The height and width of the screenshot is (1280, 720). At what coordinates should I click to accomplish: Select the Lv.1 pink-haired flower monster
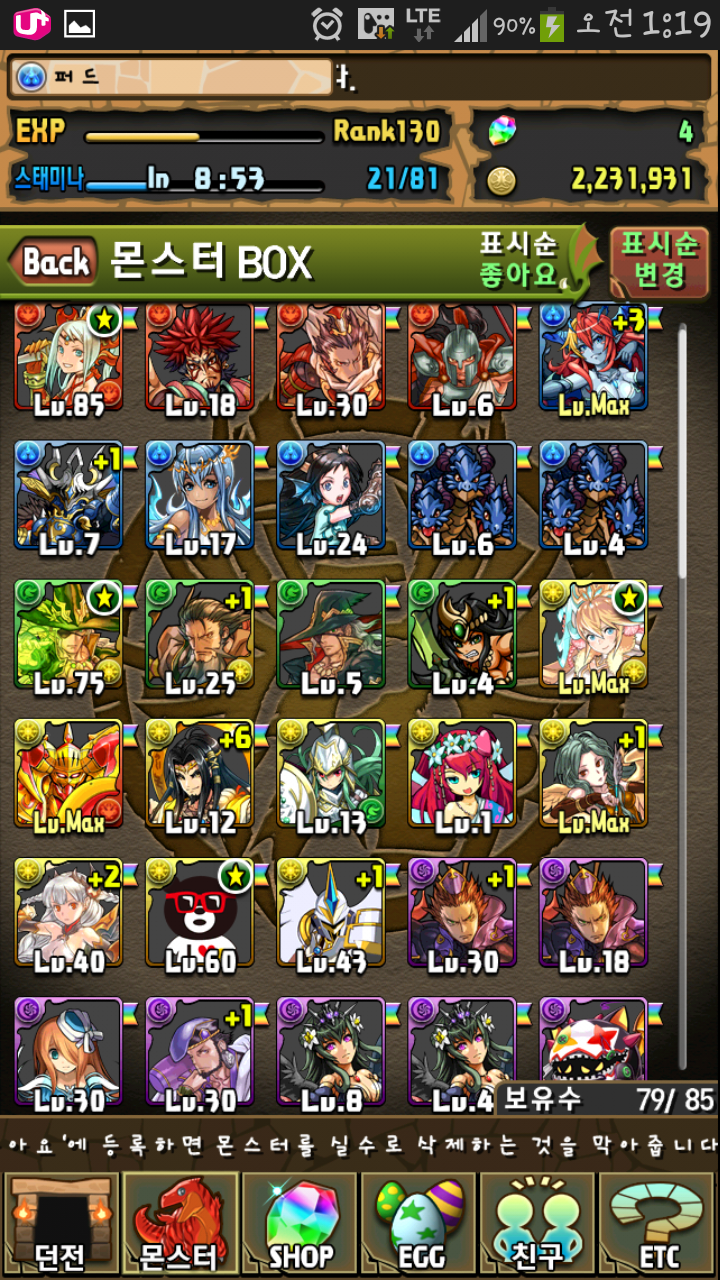point(462,776)
